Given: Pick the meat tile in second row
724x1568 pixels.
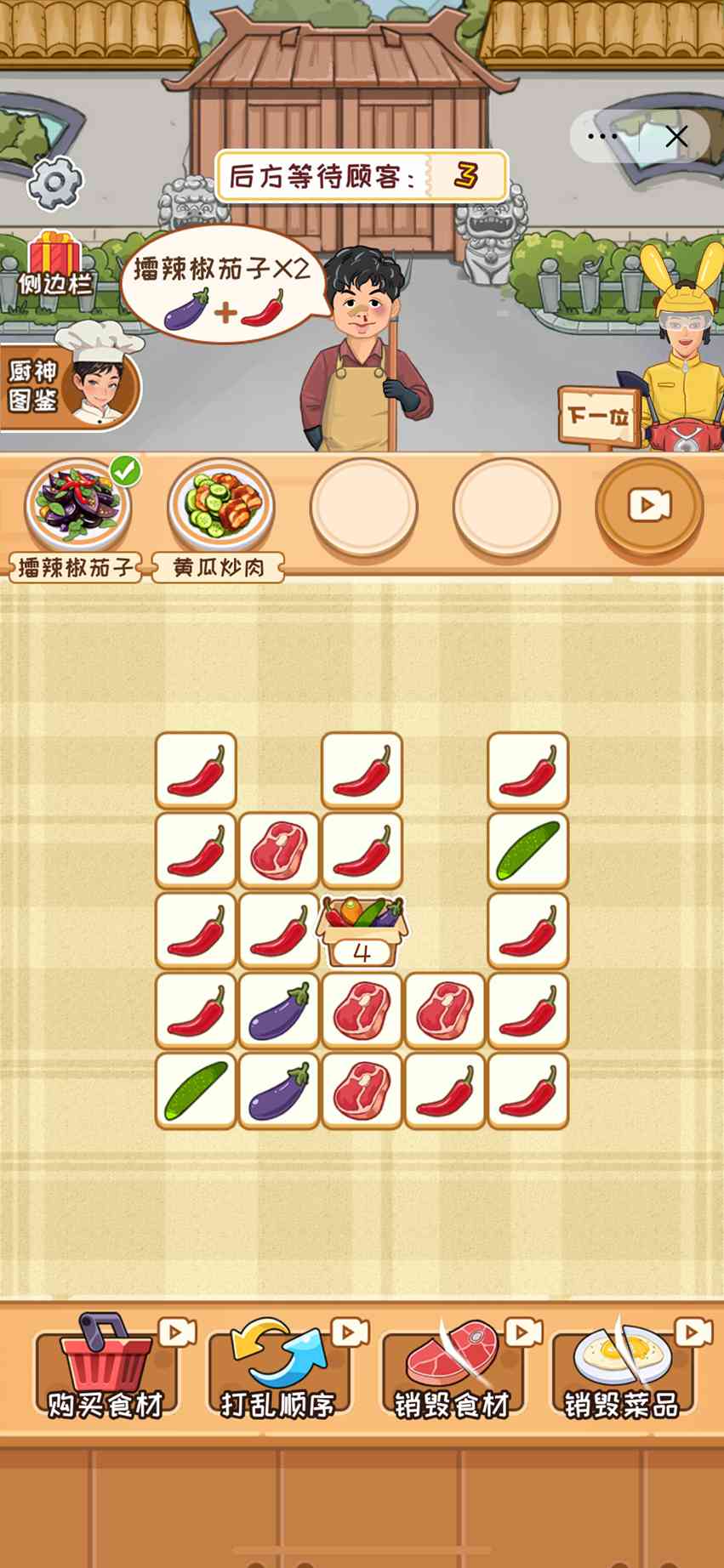Looking at the screenshot, I should [x=279, y=850].
